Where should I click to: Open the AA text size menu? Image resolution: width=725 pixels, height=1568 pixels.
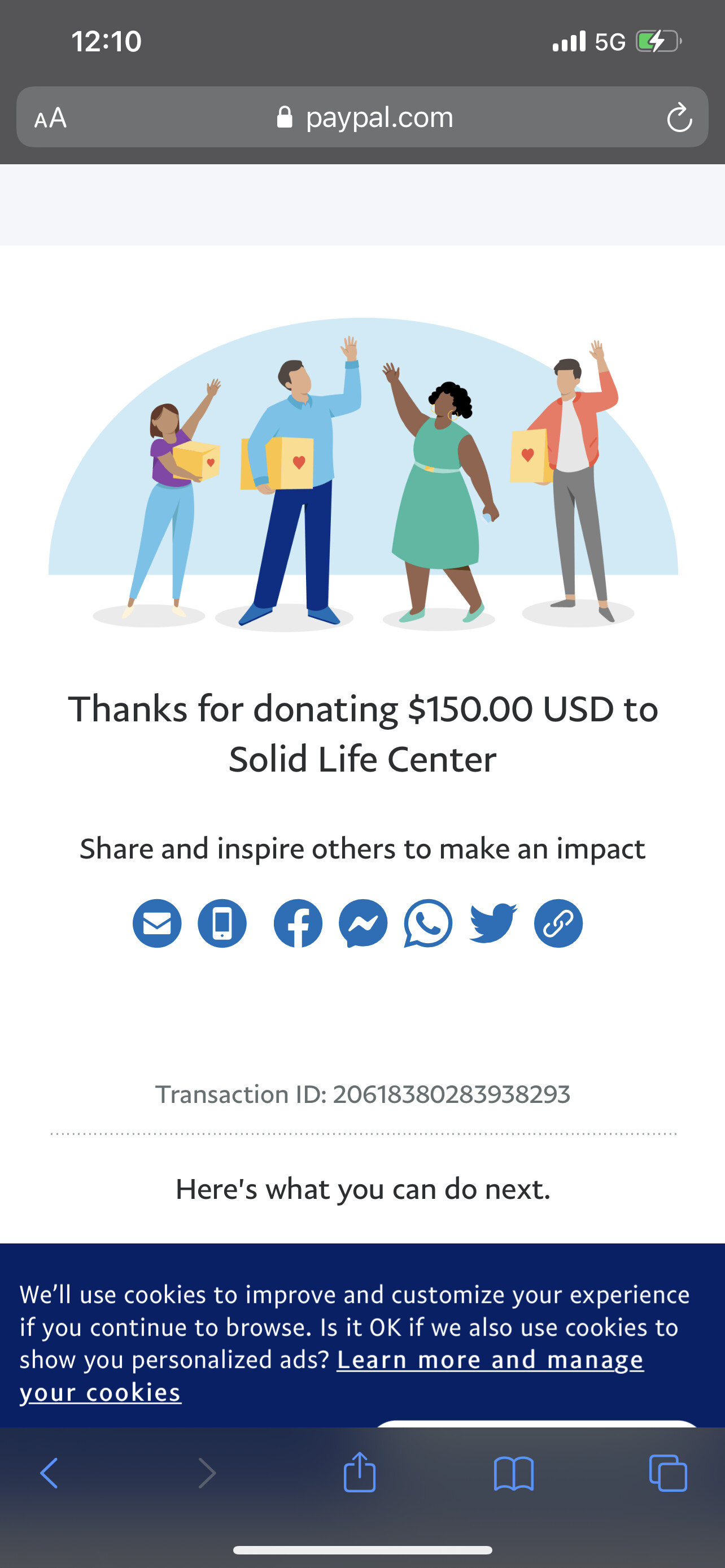pyautogui.click(x=50, y=117)
